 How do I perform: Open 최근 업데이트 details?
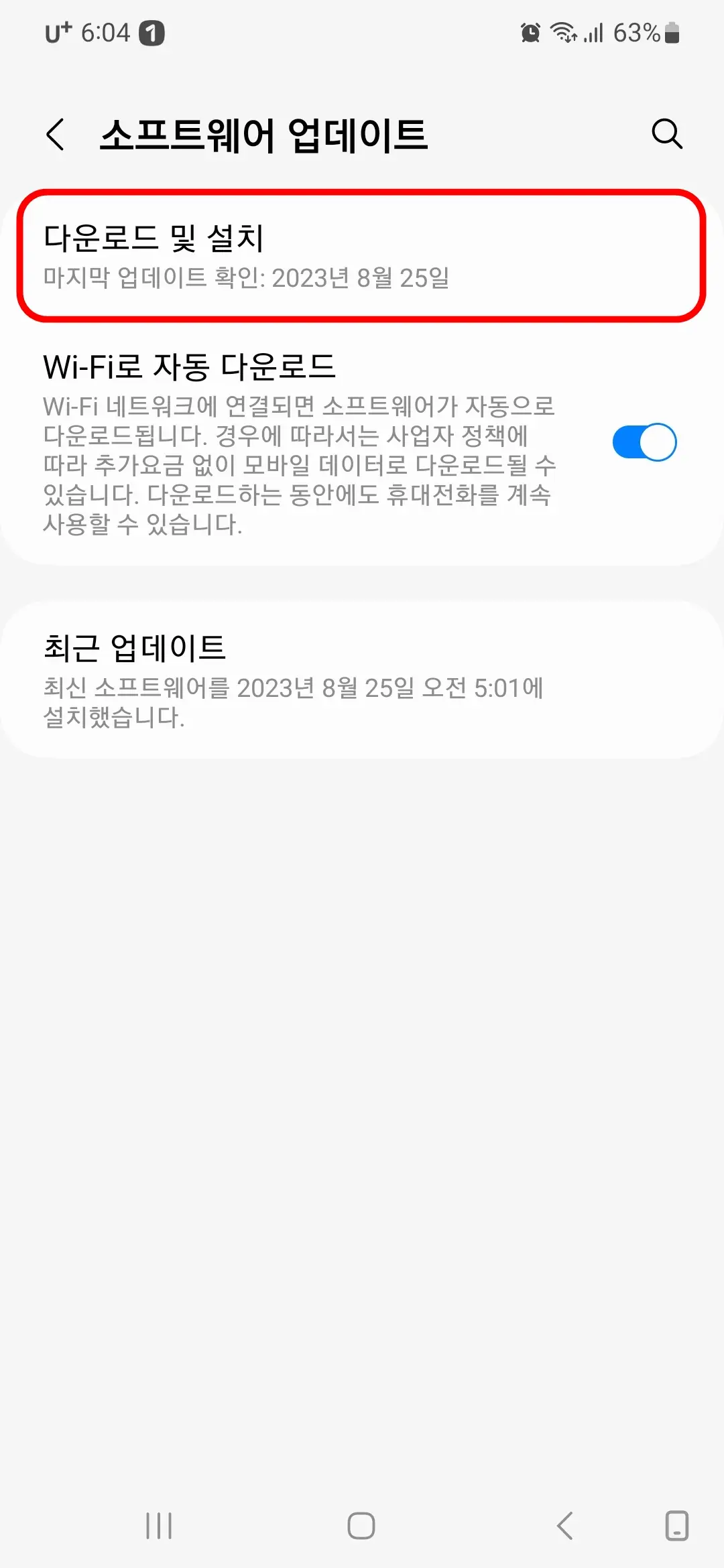pyautogui.click(x=362, y=677)
